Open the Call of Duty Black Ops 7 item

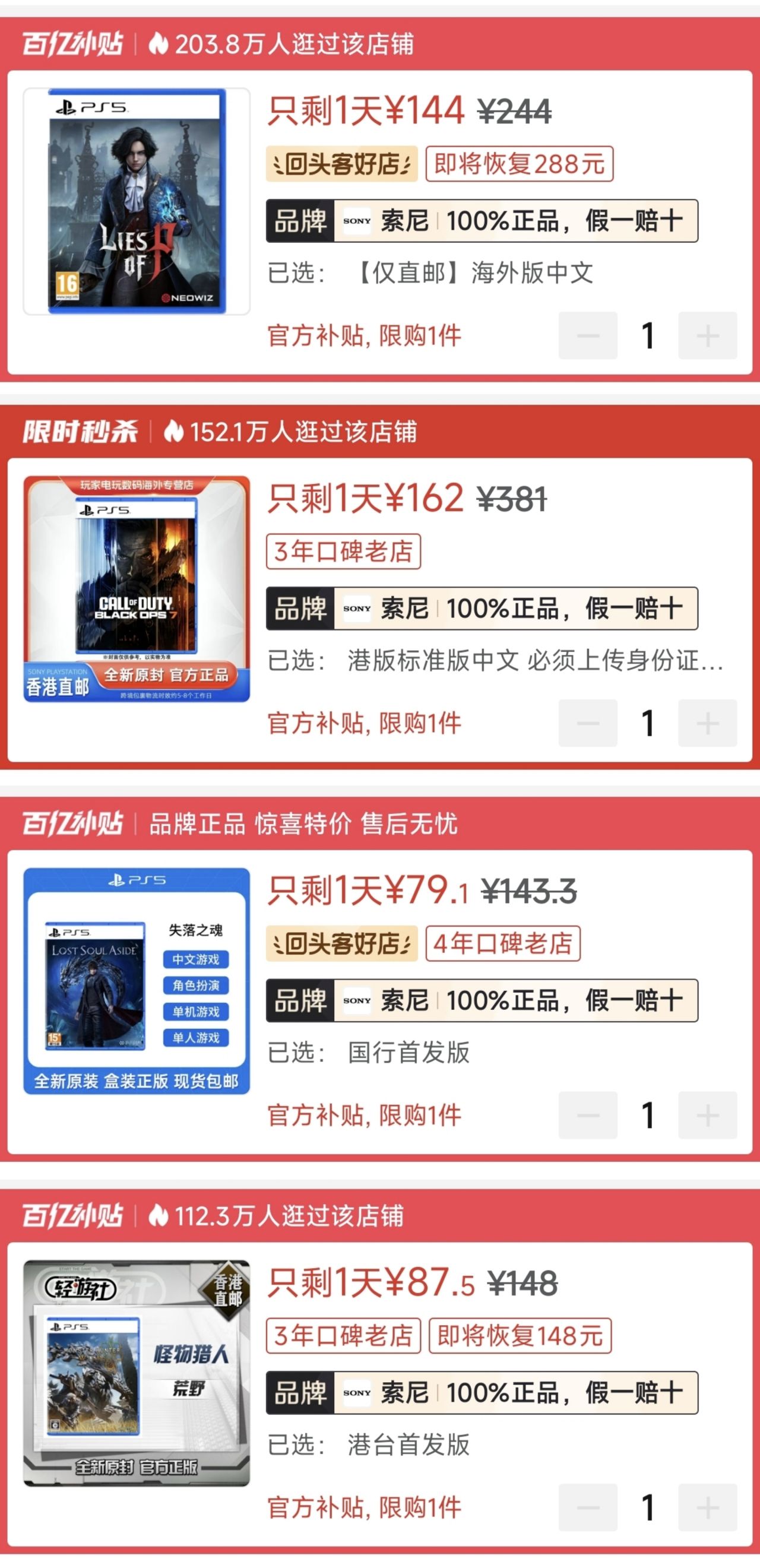click(x=137, y=588)
